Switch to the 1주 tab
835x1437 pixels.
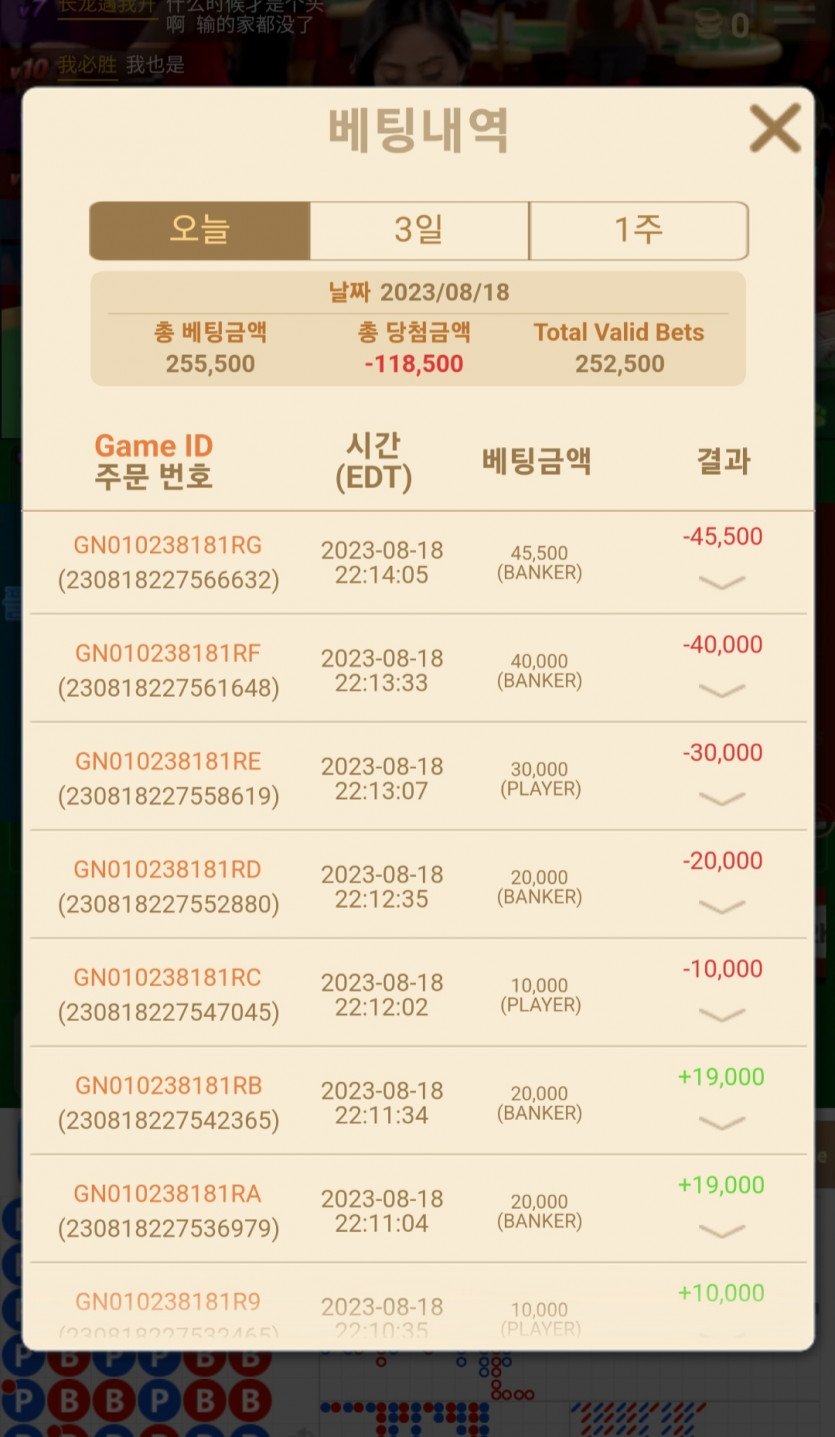point(638,231)
